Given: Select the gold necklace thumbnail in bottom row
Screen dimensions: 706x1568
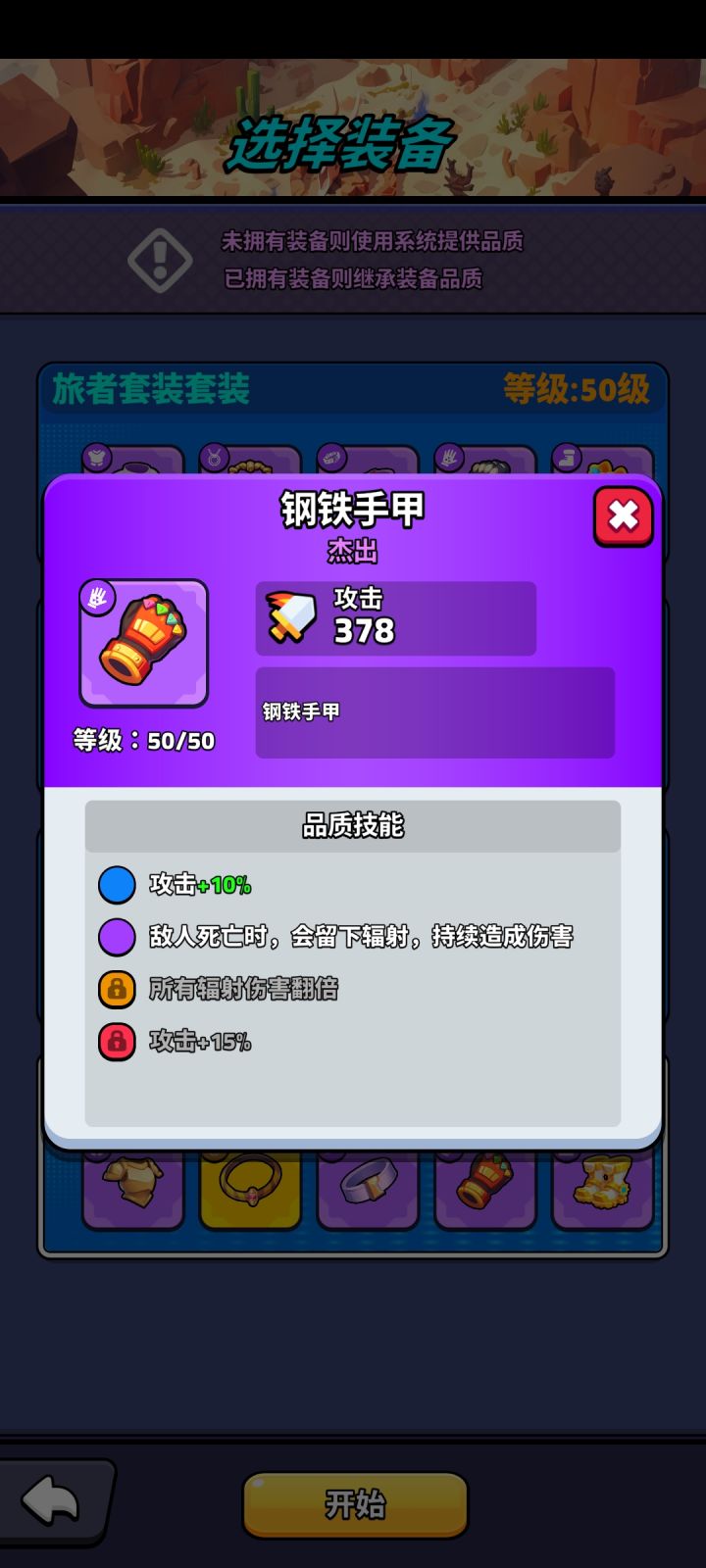Looking at the screenshot, I should coord(248,1188).
